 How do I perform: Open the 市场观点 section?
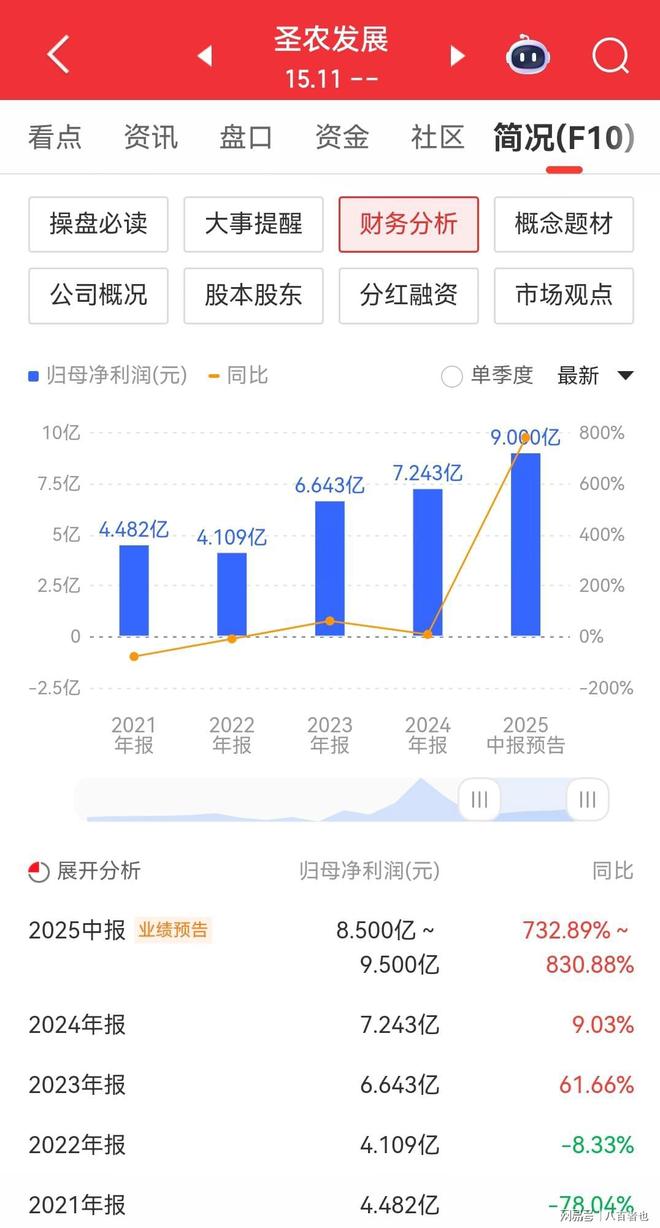564,295
